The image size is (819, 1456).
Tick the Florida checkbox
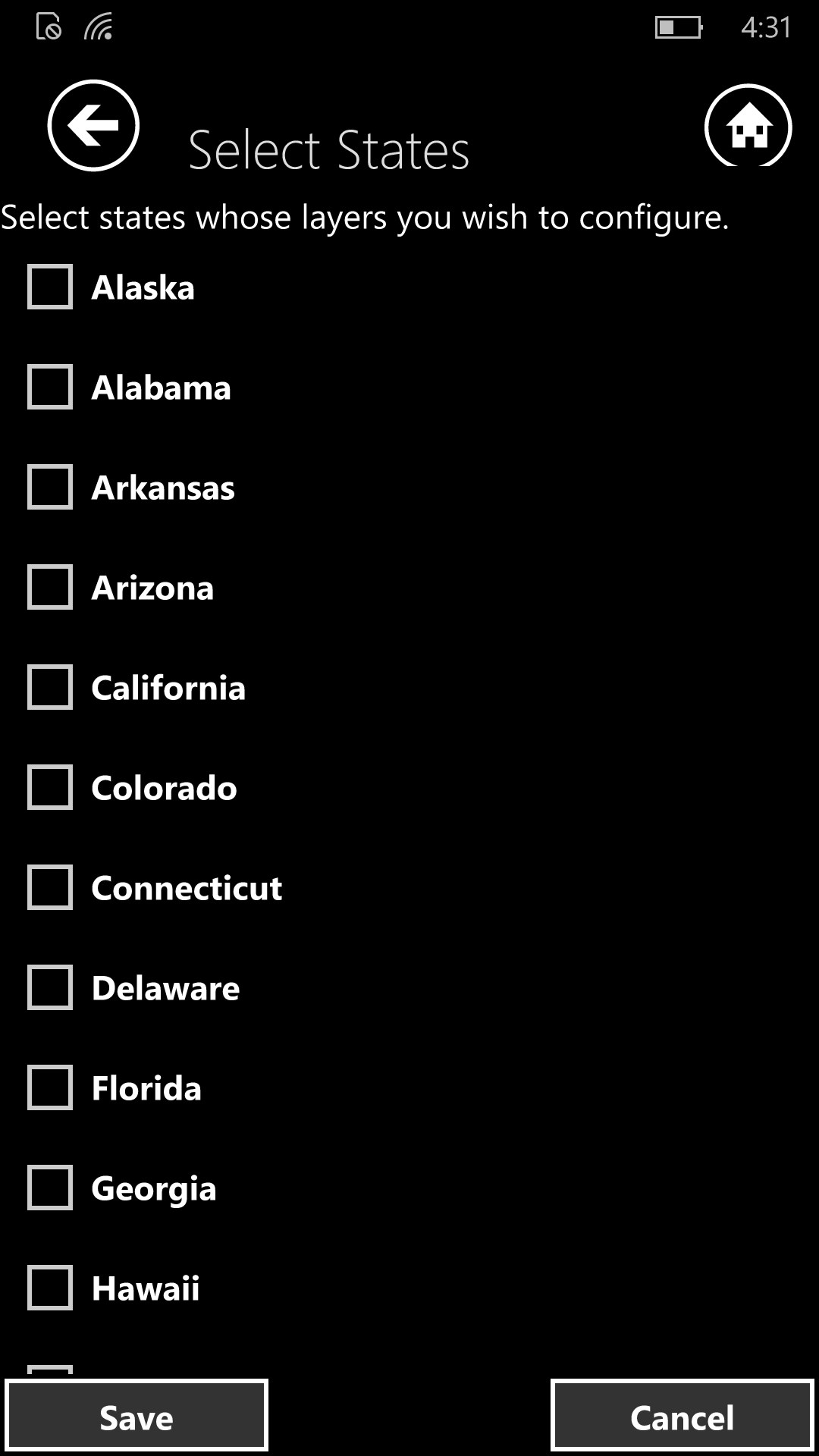pos(50,1087)
